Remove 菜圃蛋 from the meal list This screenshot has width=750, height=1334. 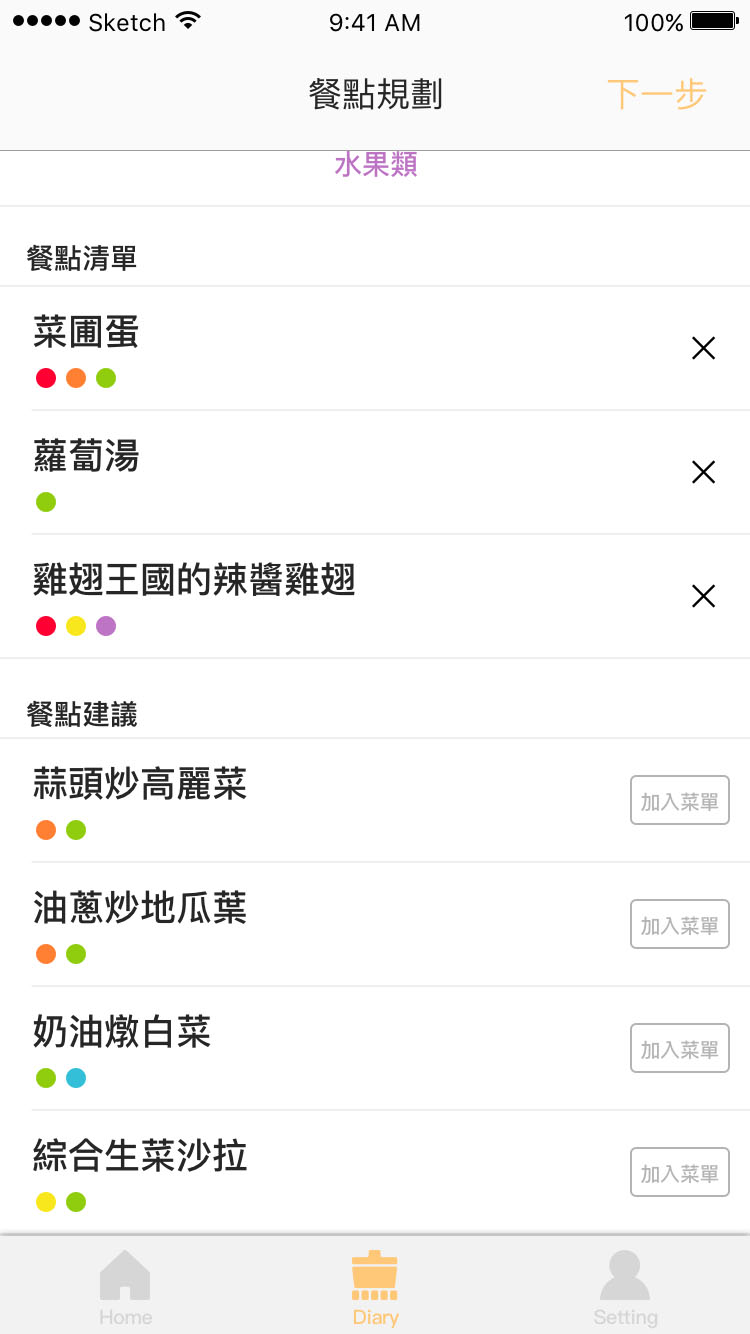(704, 348)
